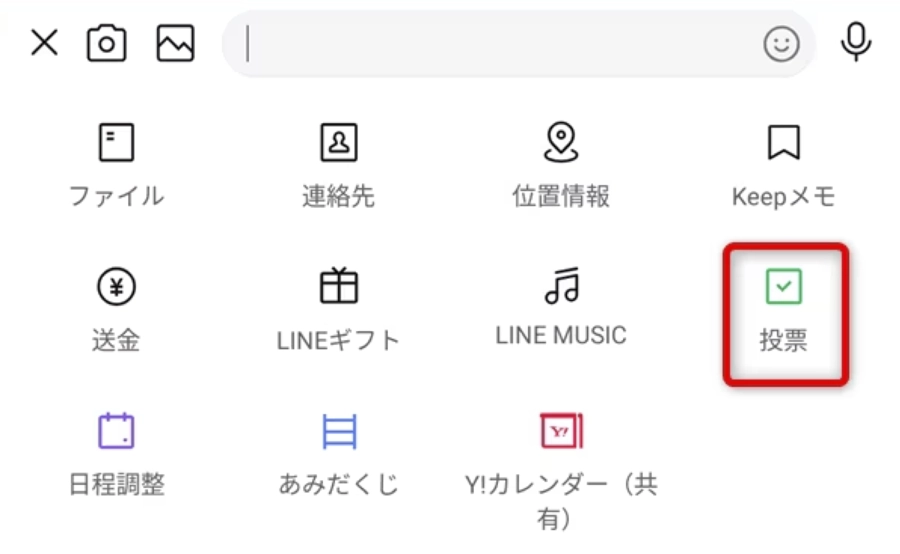Select ファイル to attach a file
Image resolution: width=900 pixels, height=554 pixels.
point(116,165)
